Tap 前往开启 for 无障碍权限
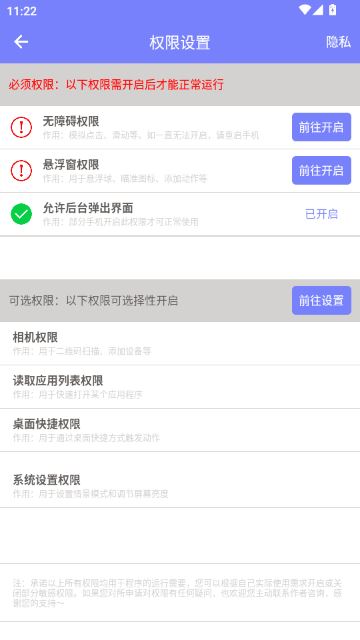Screen dimensions: 360x640 321,127
